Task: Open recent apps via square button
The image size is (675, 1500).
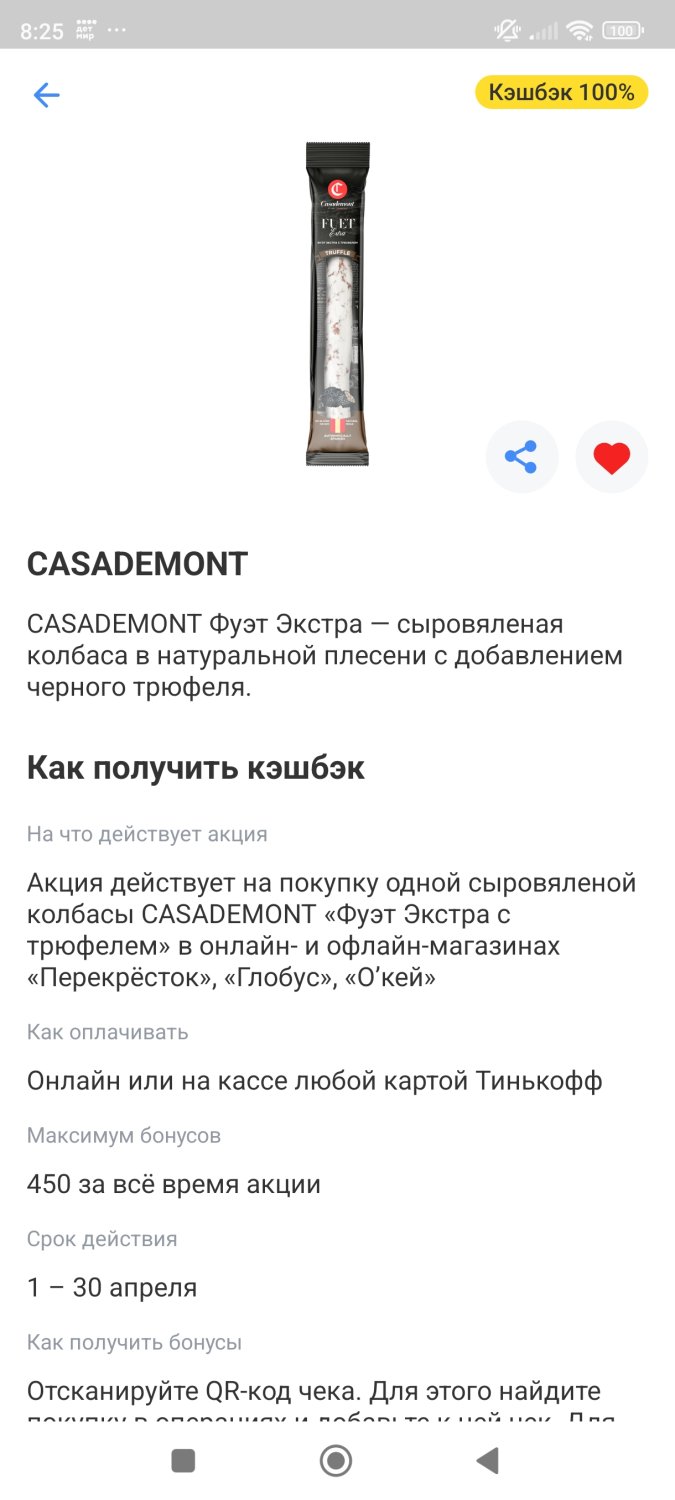Action: (x=183, y=1461)
